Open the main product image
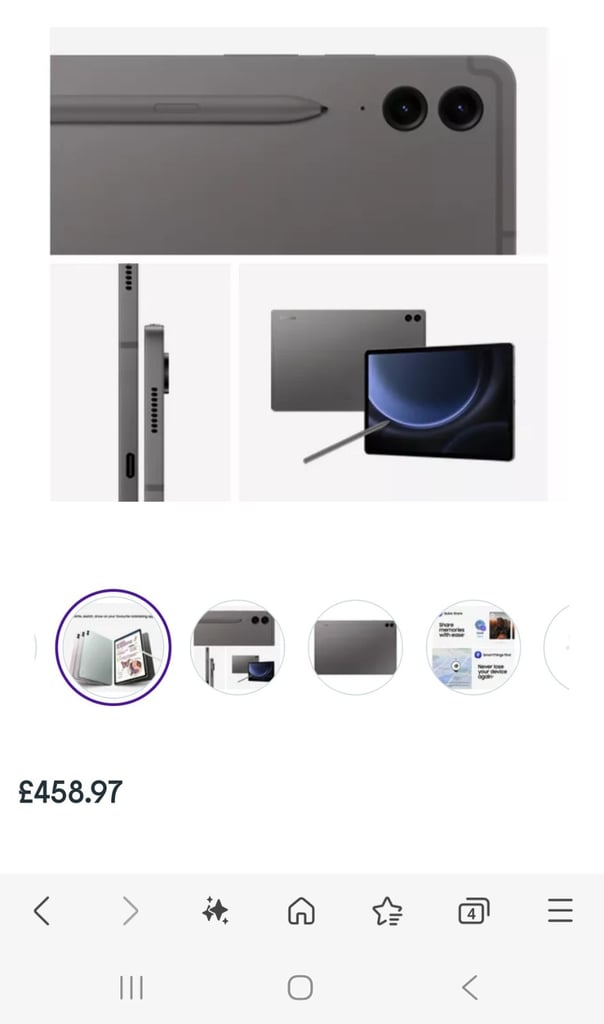 [299, 264]
